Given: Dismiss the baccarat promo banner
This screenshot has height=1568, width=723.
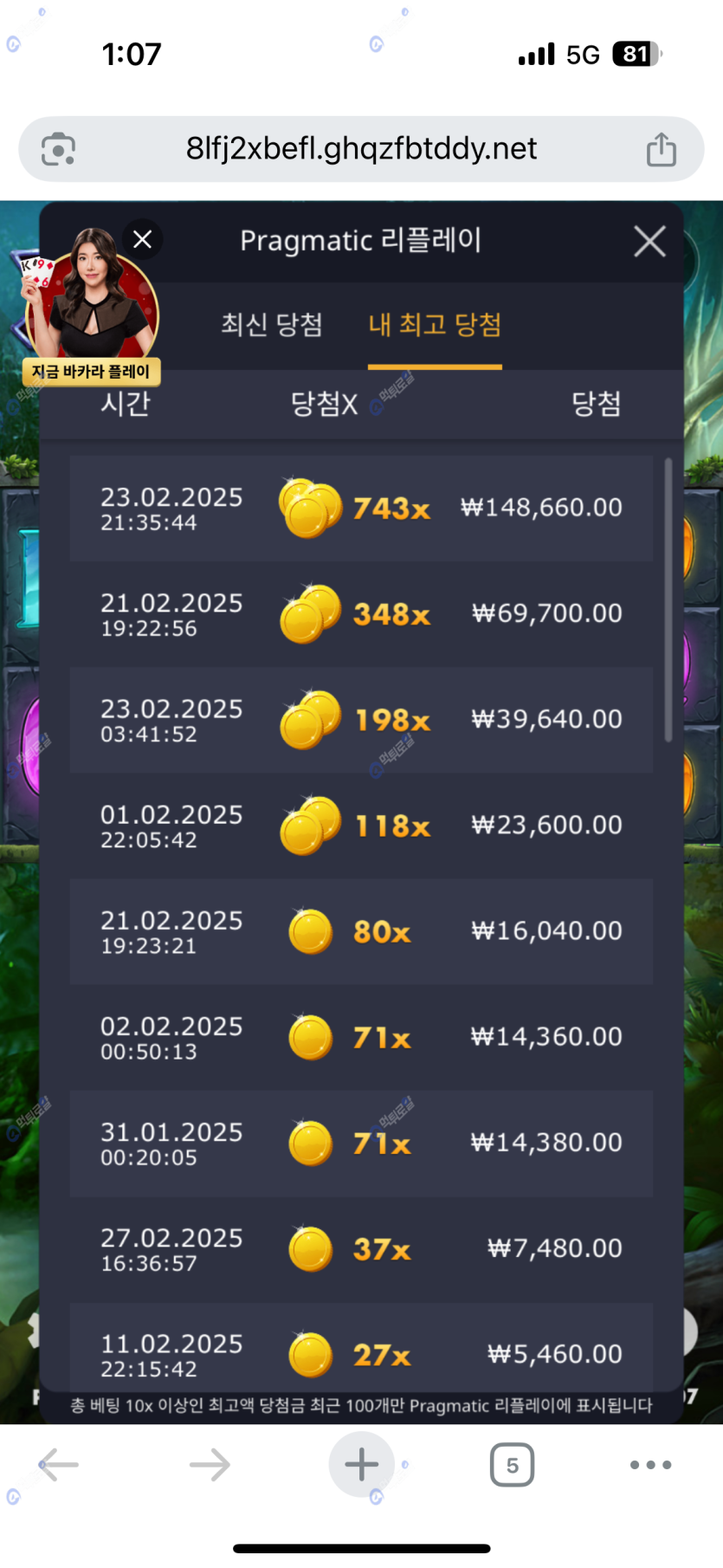Looking at the screenshot, I should [143, 239].
